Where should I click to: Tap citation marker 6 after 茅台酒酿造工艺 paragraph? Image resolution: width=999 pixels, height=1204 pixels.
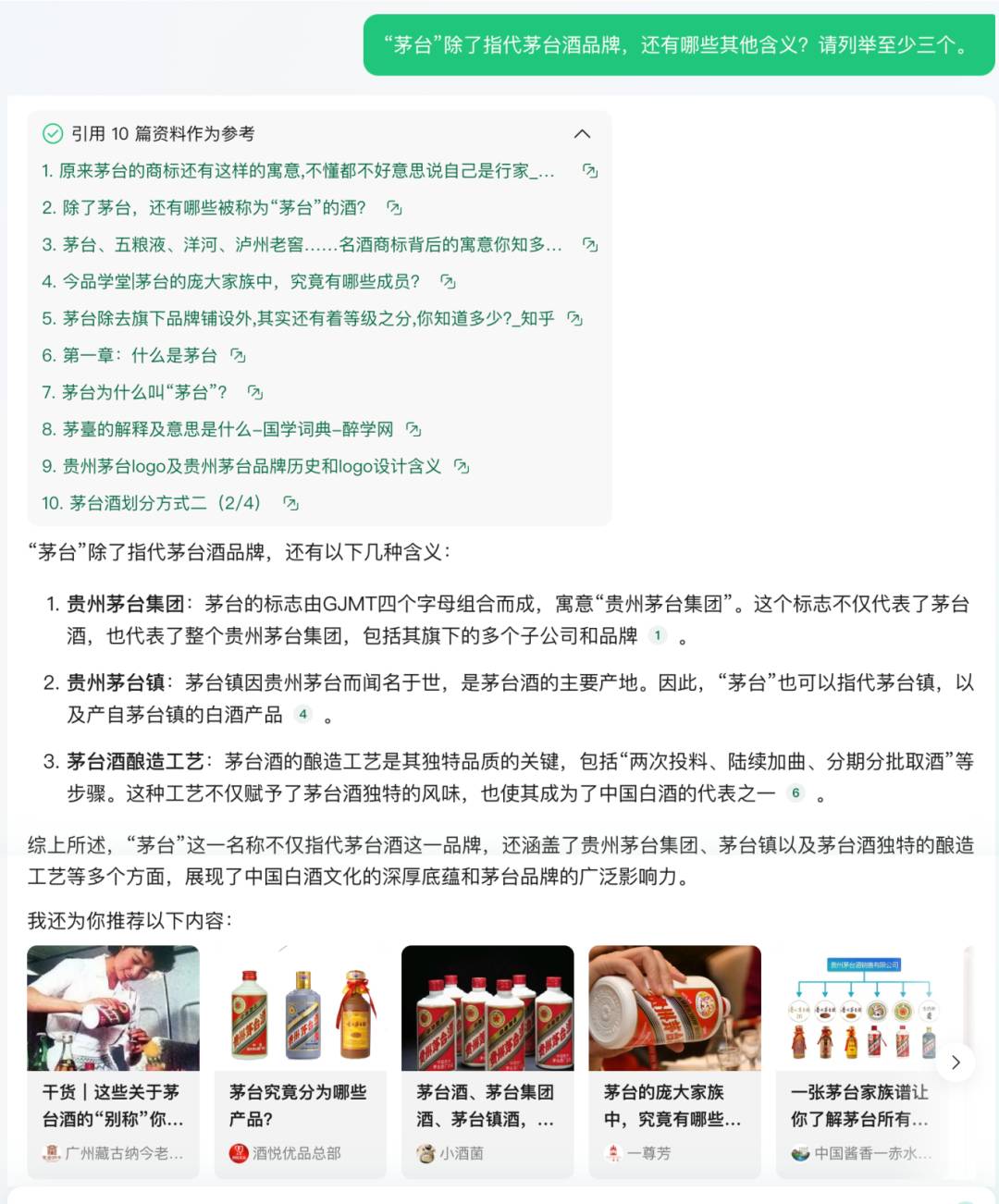click(795, 792)
